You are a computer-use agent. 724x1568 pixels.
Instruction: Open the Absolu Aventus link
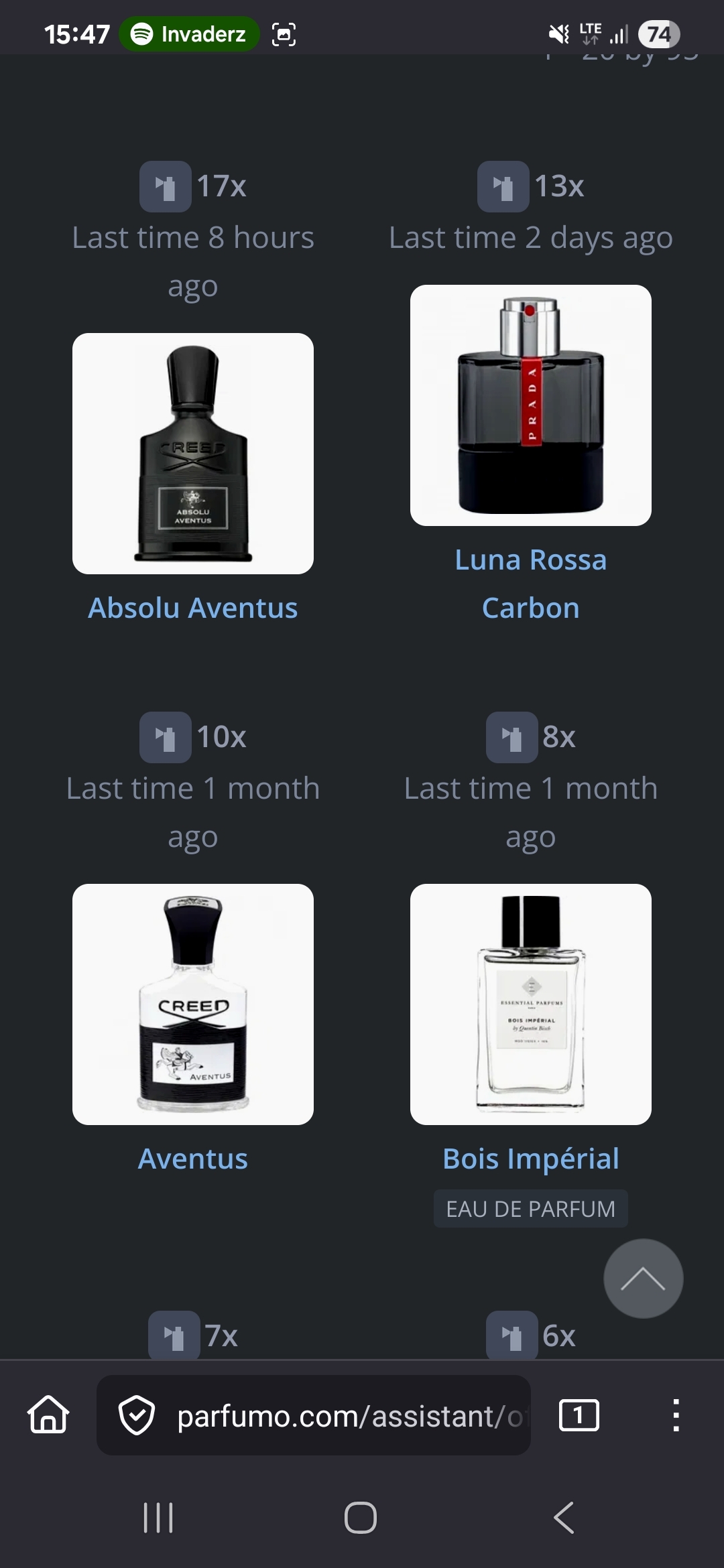tap(193, 608)
